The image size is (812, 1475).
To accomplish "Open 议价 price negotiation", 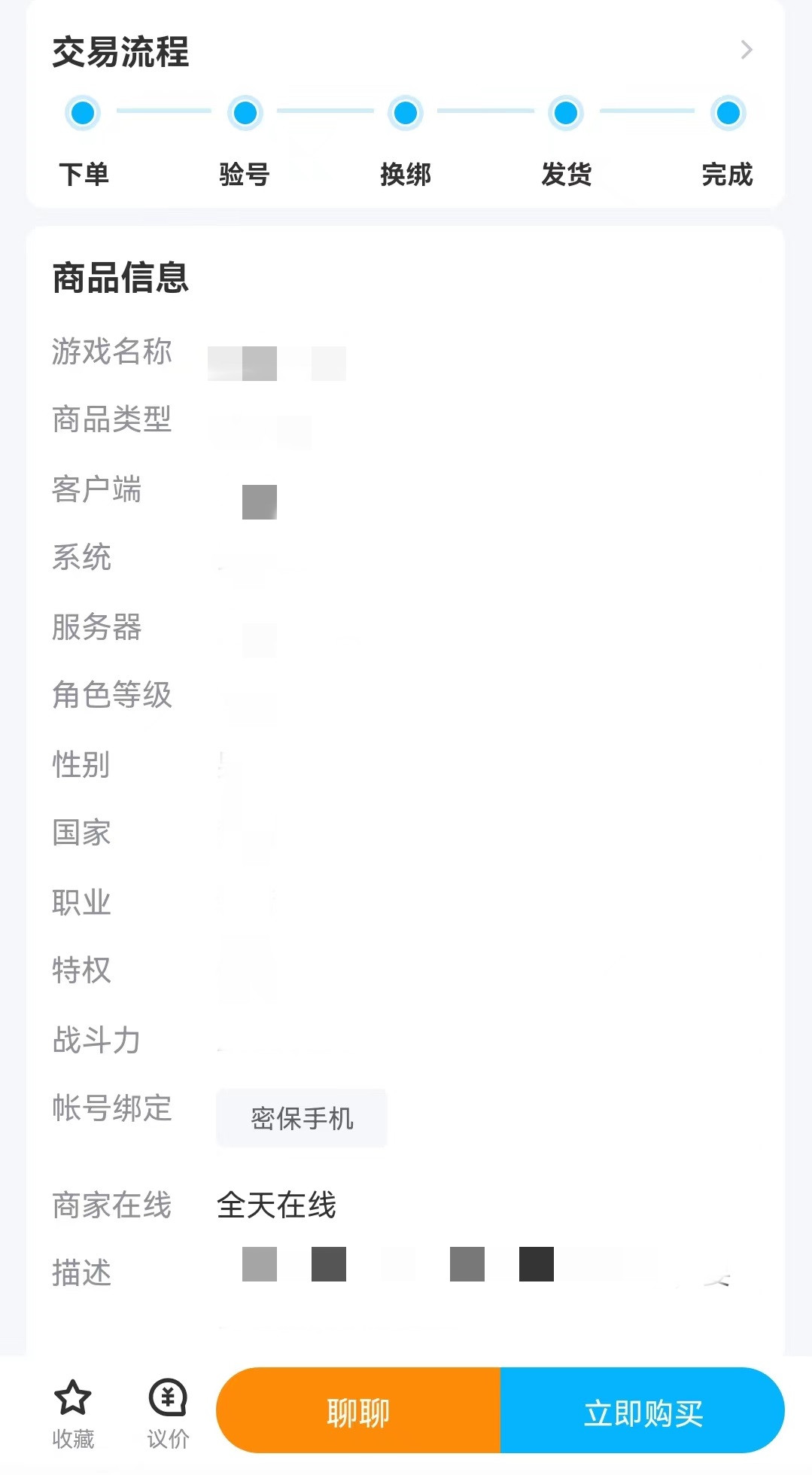I will (x=168, y=1412).
